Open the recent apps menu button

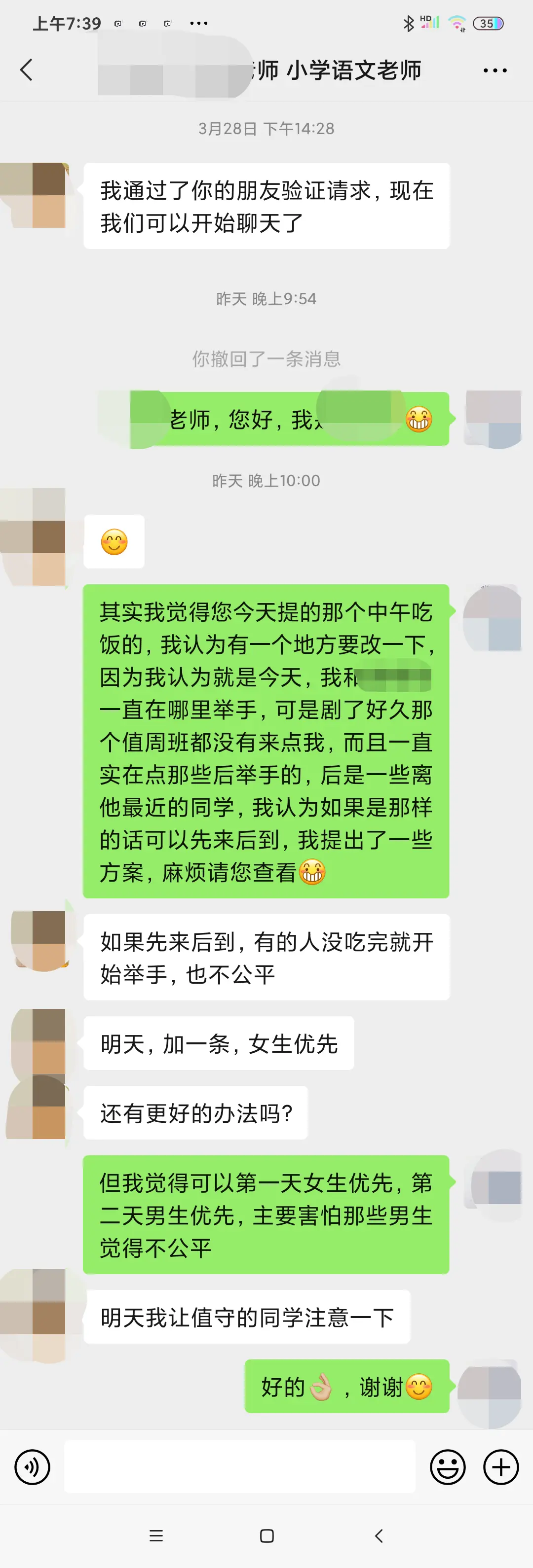pos(156,1536)
